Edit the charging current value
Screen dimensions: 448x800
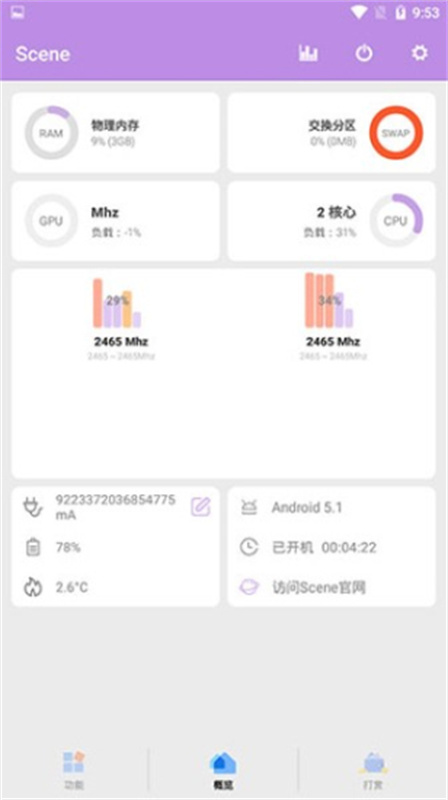201,507
